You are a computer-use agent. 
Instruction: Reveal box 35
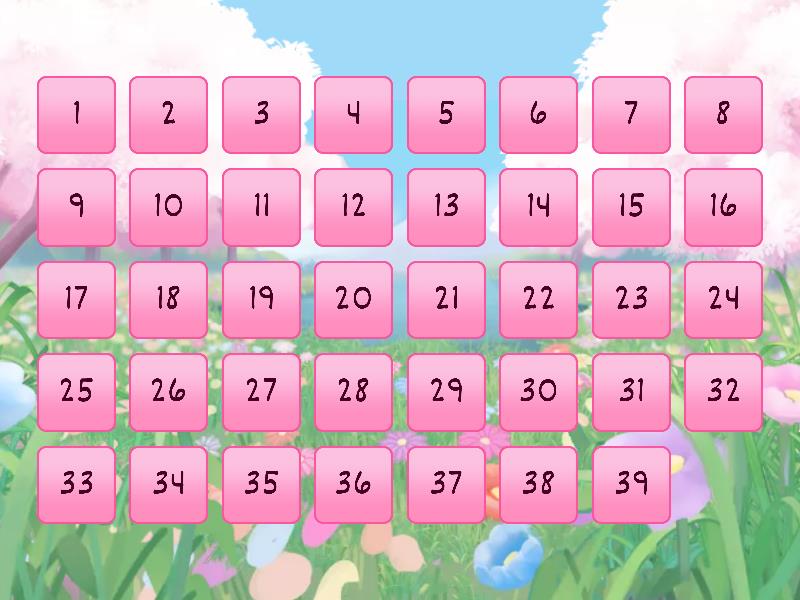tap(261, 484)
